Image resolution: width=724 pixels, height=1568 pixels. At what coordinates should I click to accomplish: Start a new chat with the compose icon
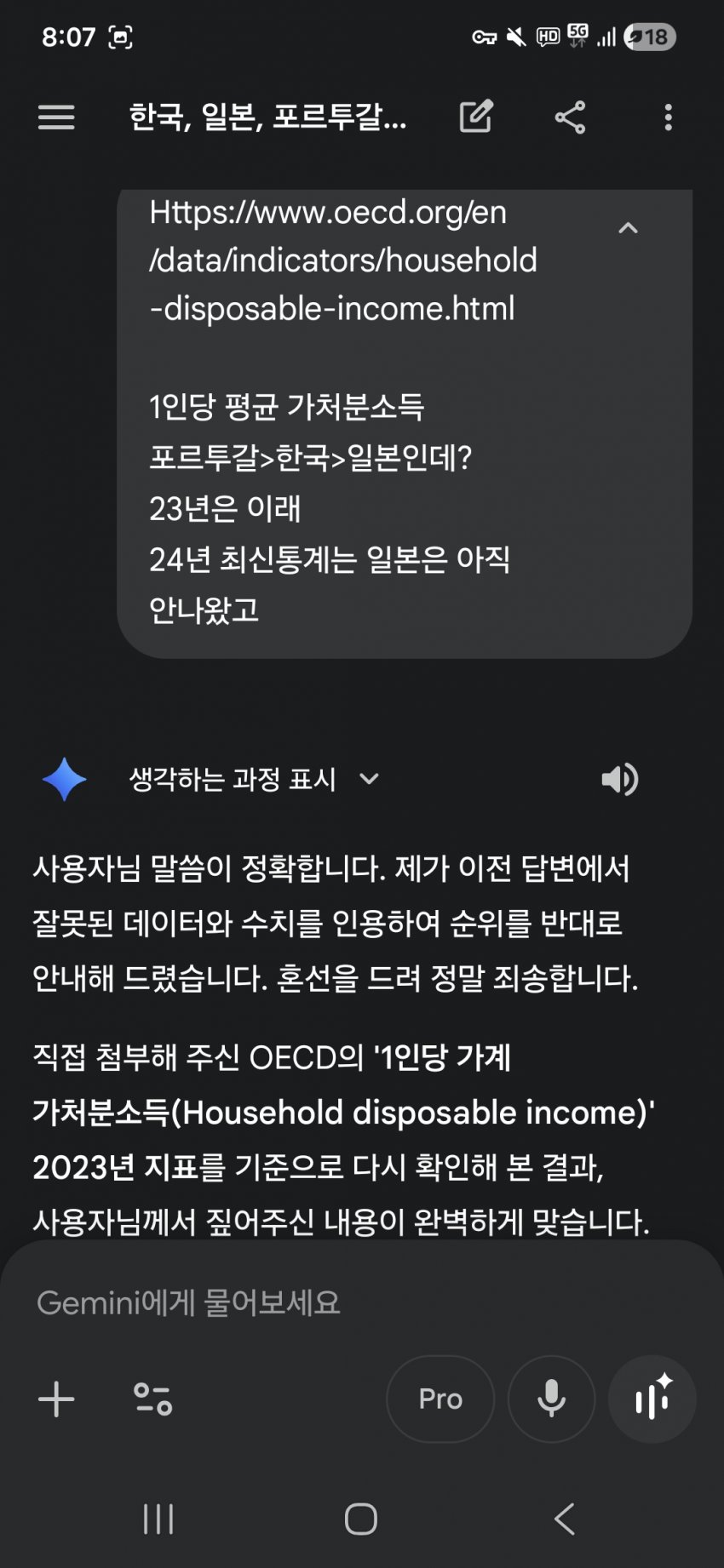coord(476,117)
